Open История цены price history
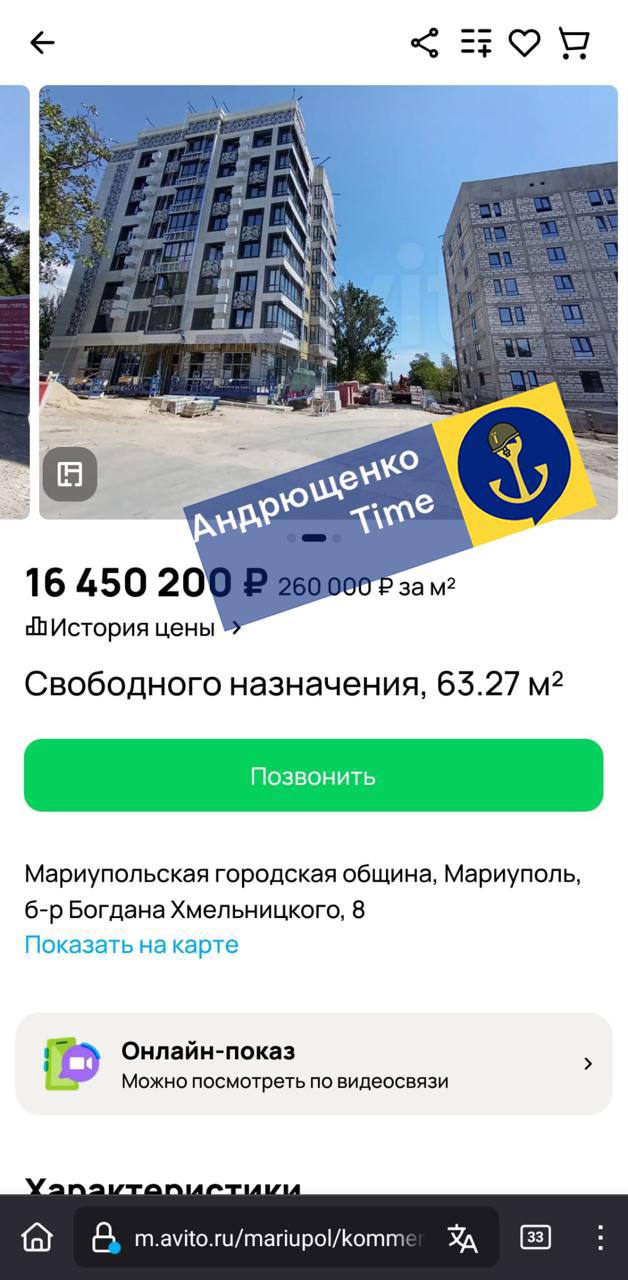The width and height of the screenshot is (628, 1280). coord(132,628)
